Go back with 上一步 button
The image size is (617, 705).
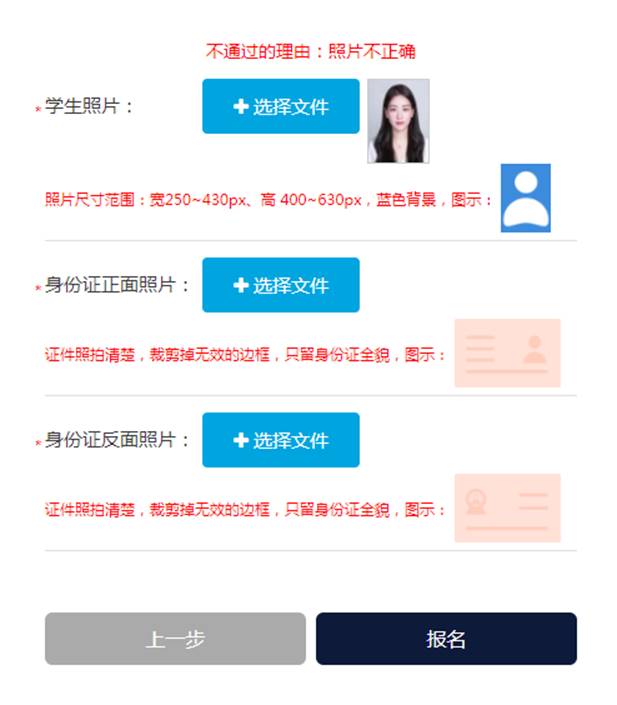[175, 639]
